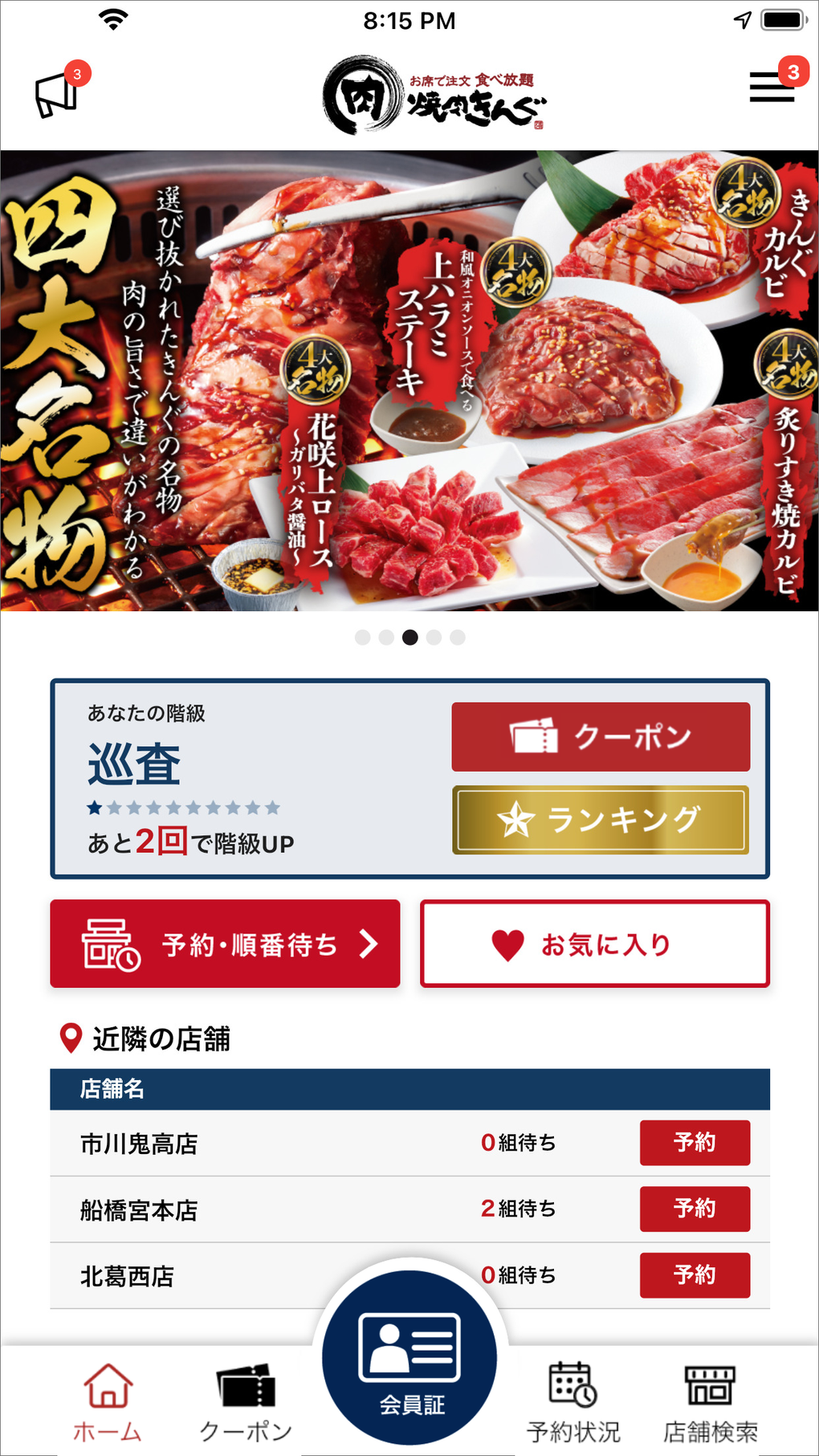Image resolution: width=819 pixels, height=1456 pixels.
Task: Show the 会員証 membership card
Action: (409, 1357)
